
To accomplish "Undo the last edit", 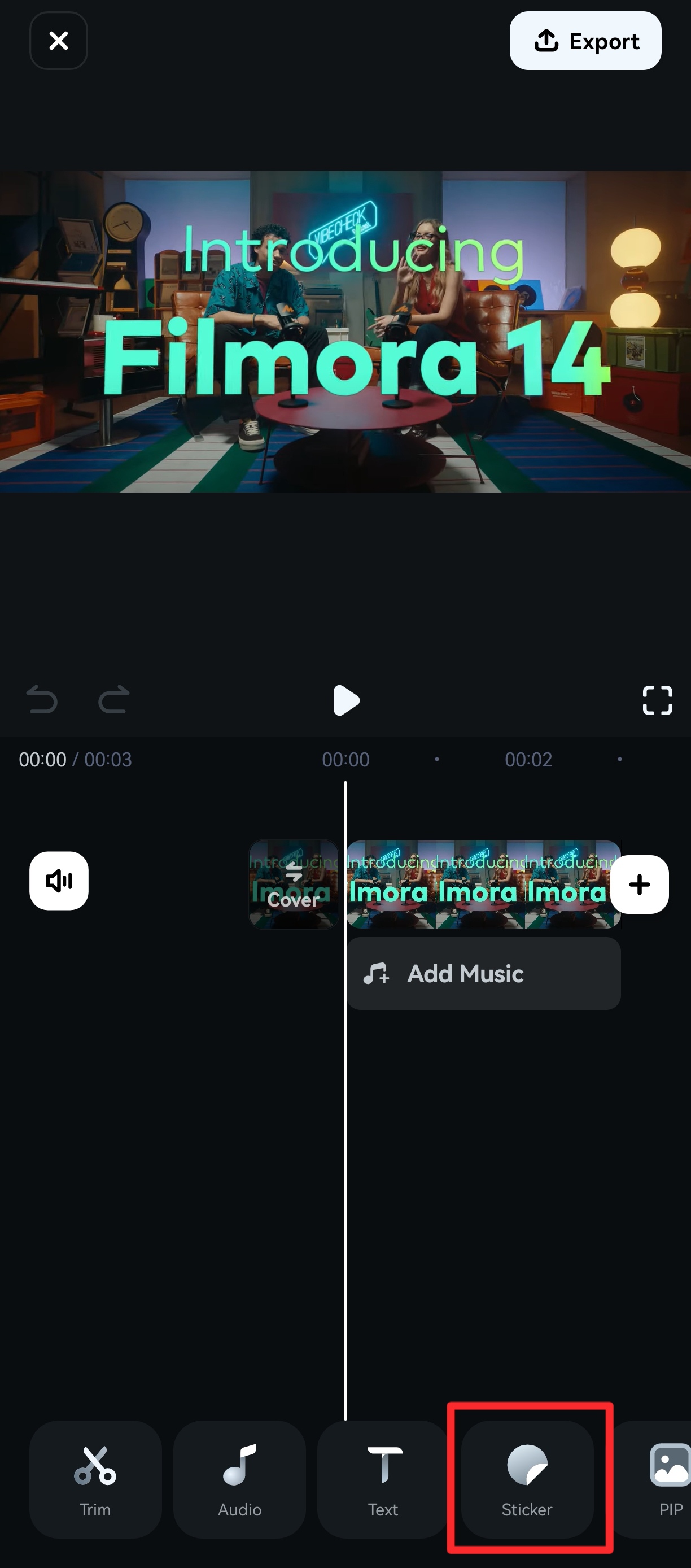I will [x=42, y=699].
